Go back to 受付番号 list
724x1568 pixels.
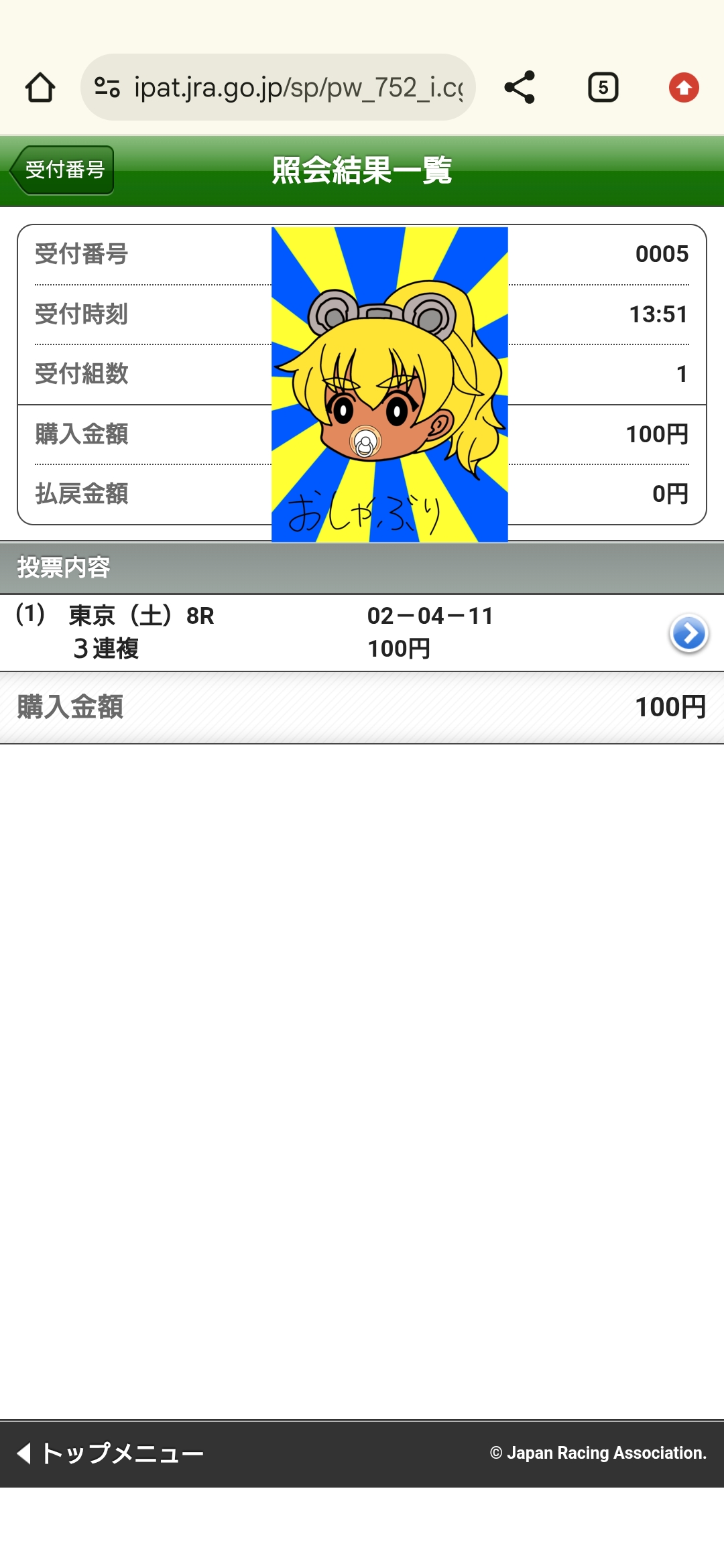62,170
